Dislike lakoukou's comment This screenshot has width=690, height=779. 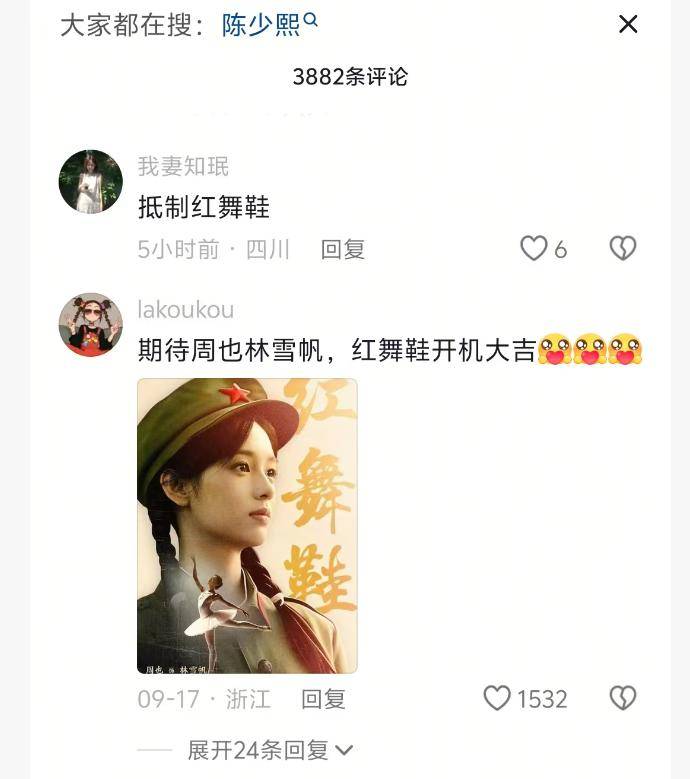click(623, 698)
